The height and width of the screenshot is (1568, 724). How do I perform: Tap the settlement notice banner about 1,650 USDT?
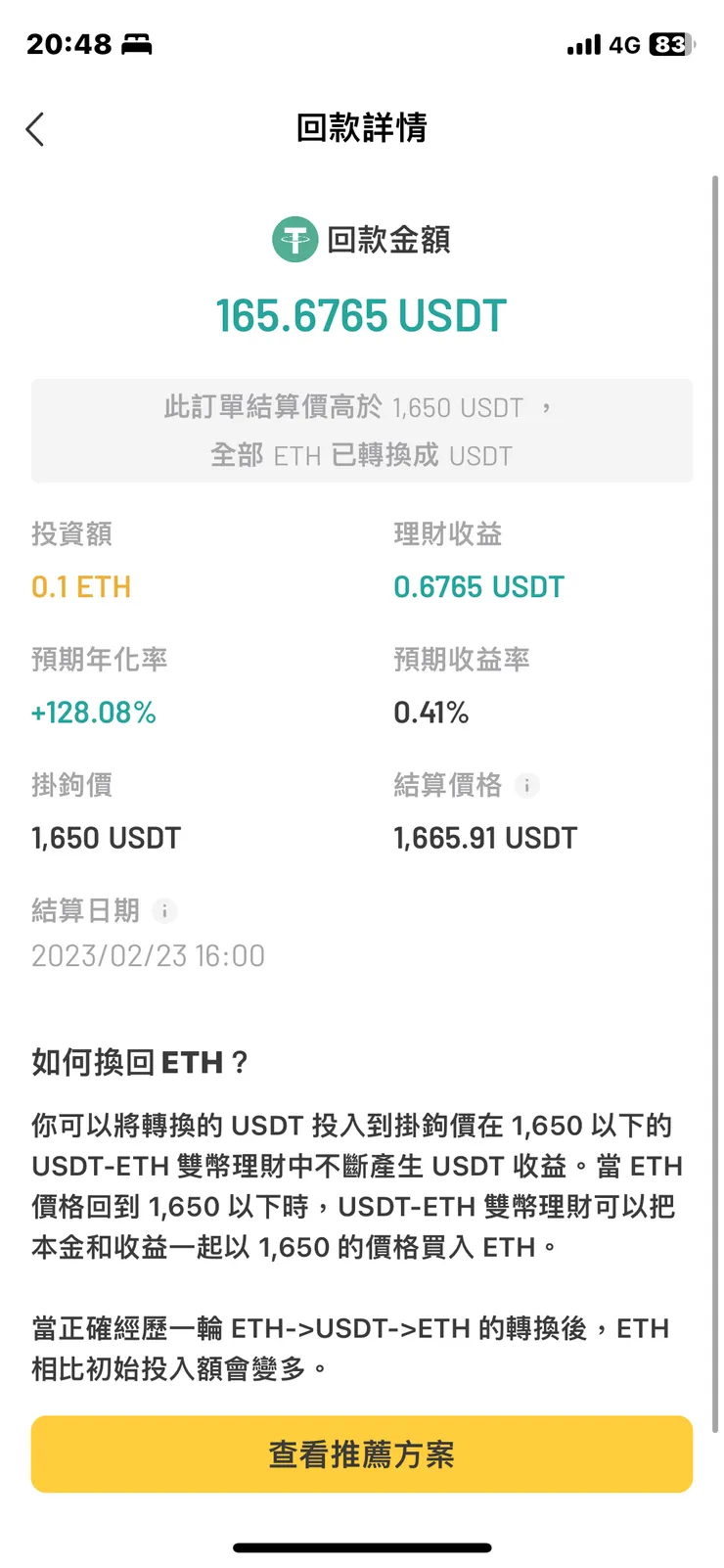click(x=362, y=431)
